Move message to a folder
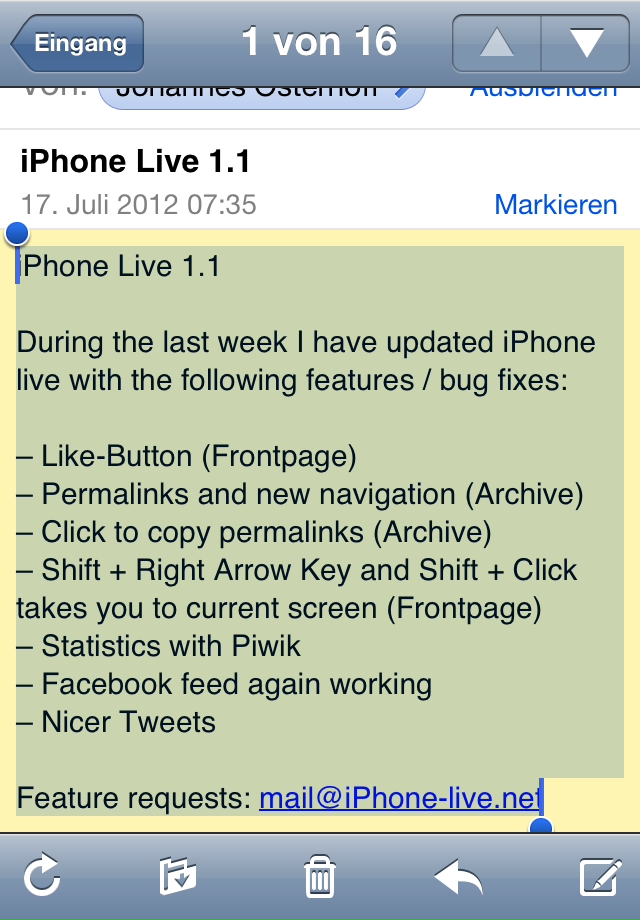 click(178, 876)
